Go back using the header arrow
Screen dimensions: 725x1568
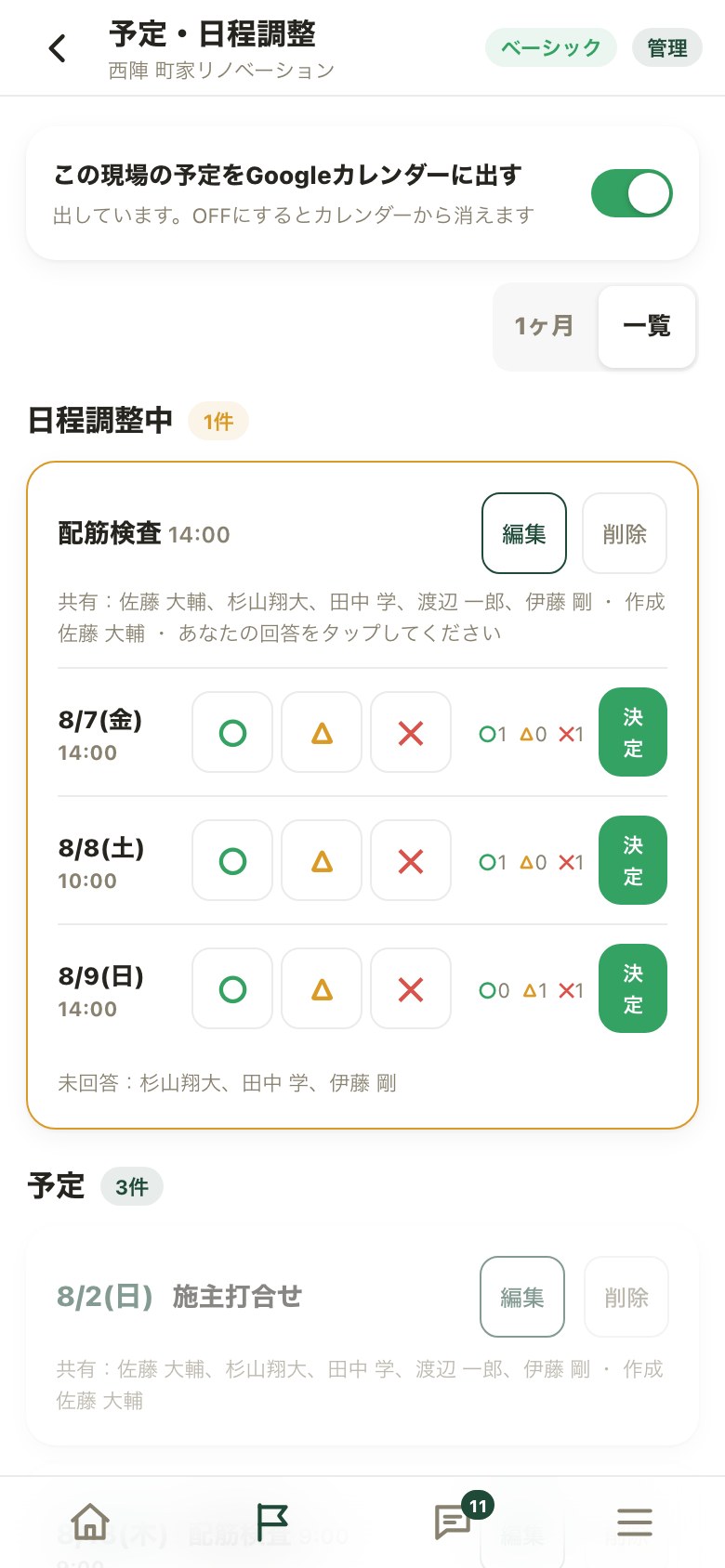pos(58,48)
